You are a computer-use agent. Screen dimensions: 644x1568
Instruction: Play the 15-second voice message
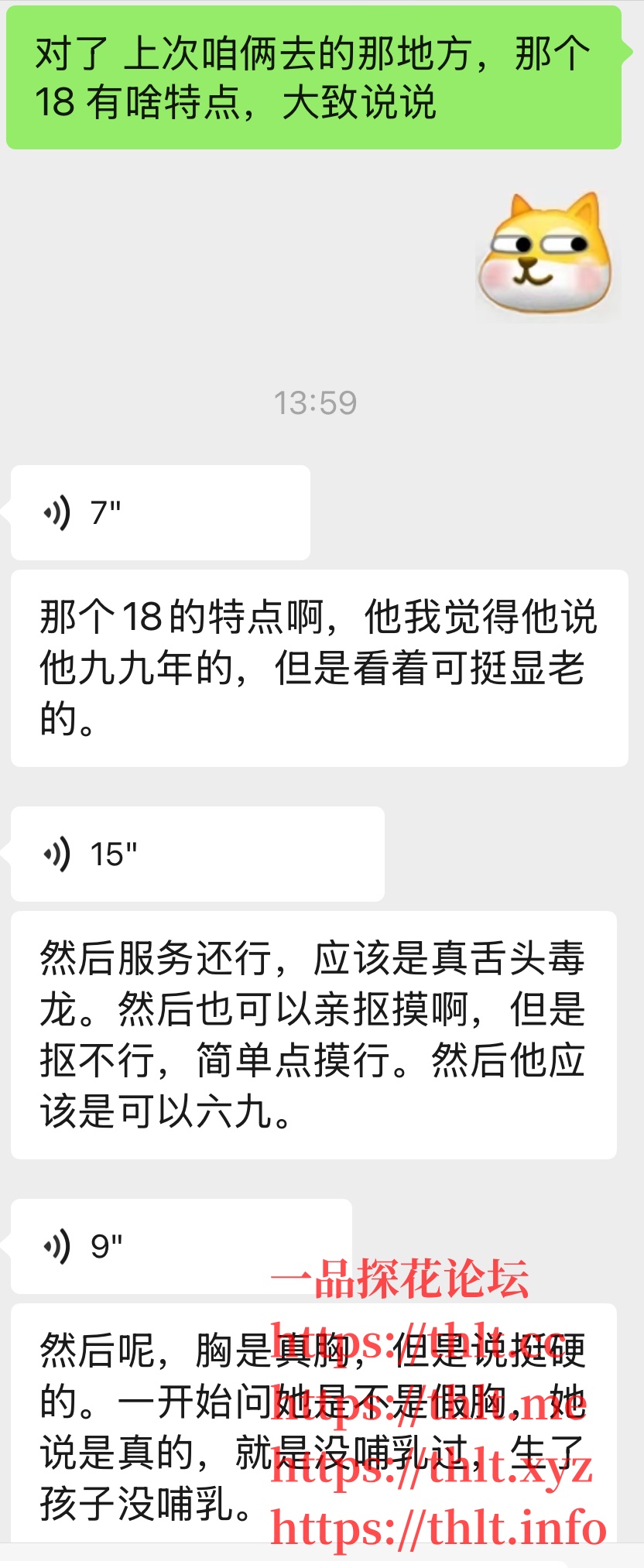[197, 854]
